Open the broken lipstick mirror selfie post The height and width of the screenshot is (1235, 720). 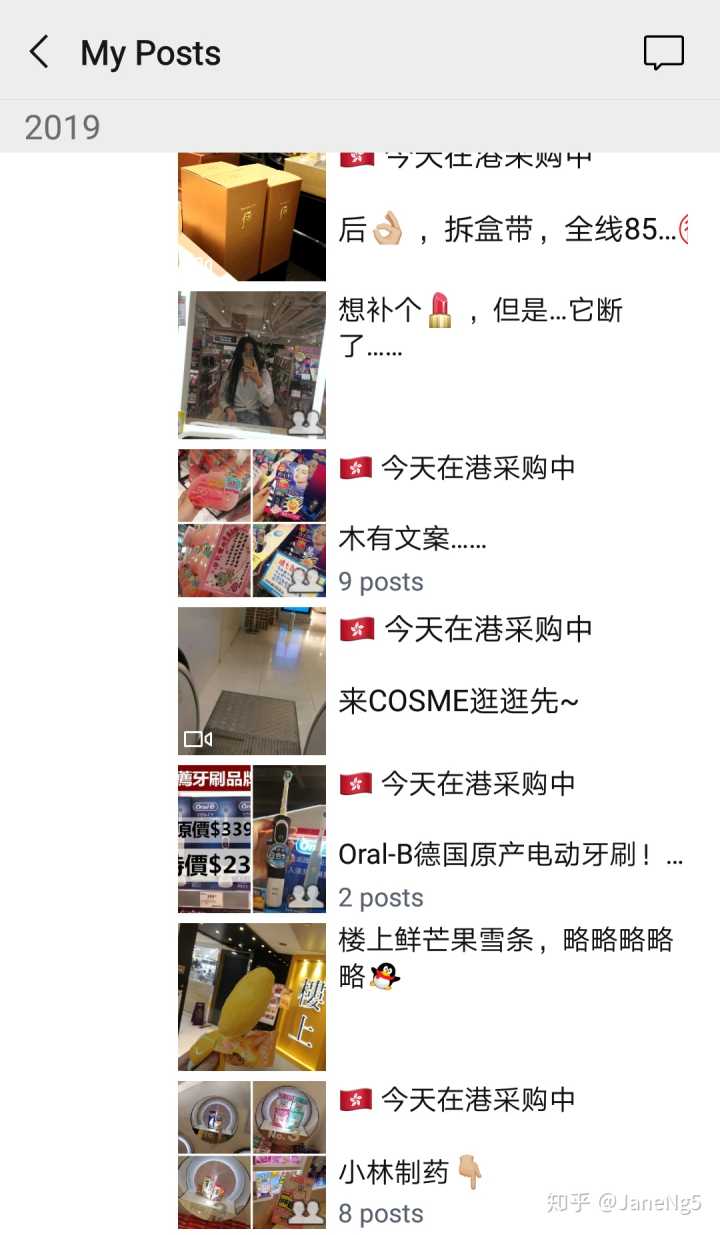pyautogui.click(x=252, y=364)
